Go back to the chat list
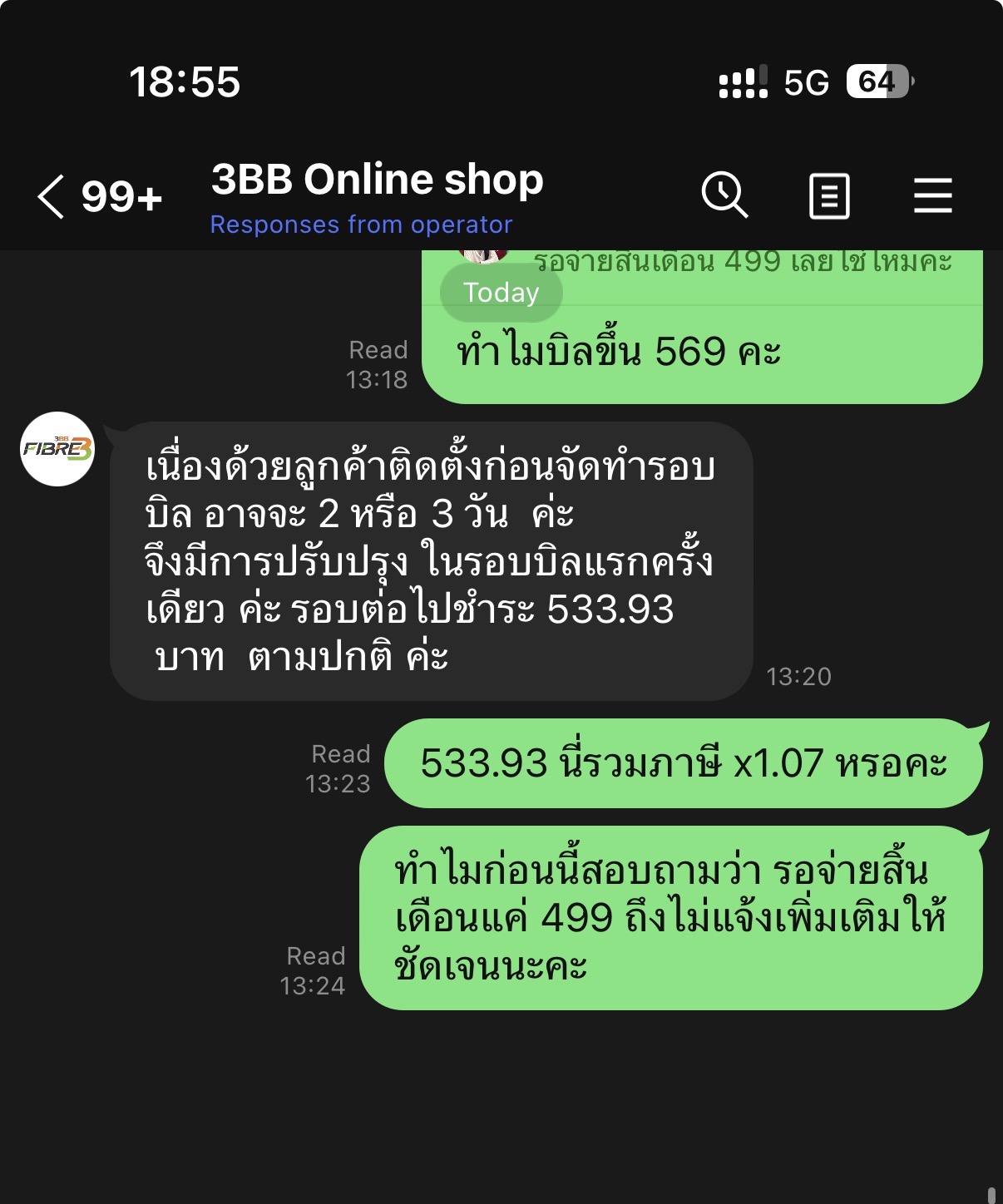The width and height of the screenshot is (1003, 1204). (x=52, y=197)
